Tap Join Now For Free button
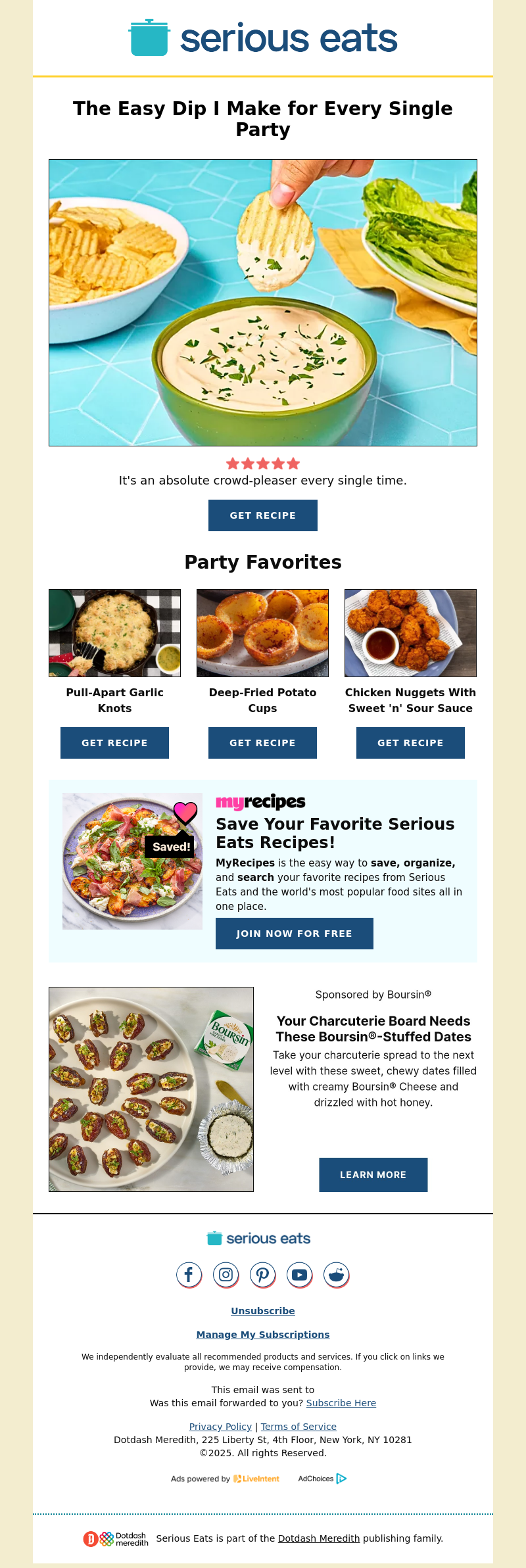This screenshot has height=1568, width=526. [294, 934]
